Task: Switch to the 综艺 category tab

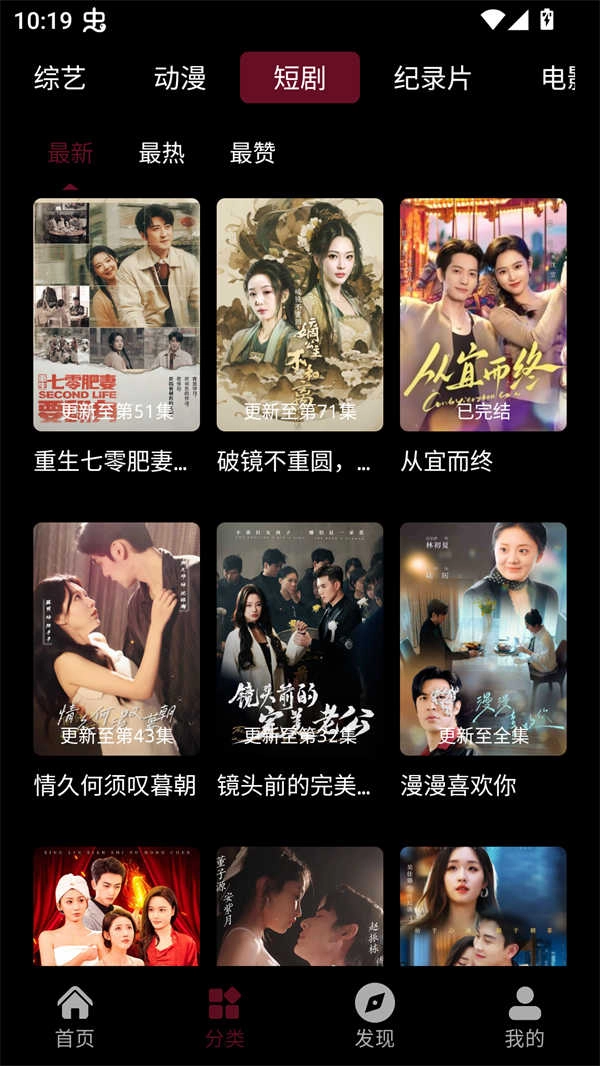Action: coord(60,78)
